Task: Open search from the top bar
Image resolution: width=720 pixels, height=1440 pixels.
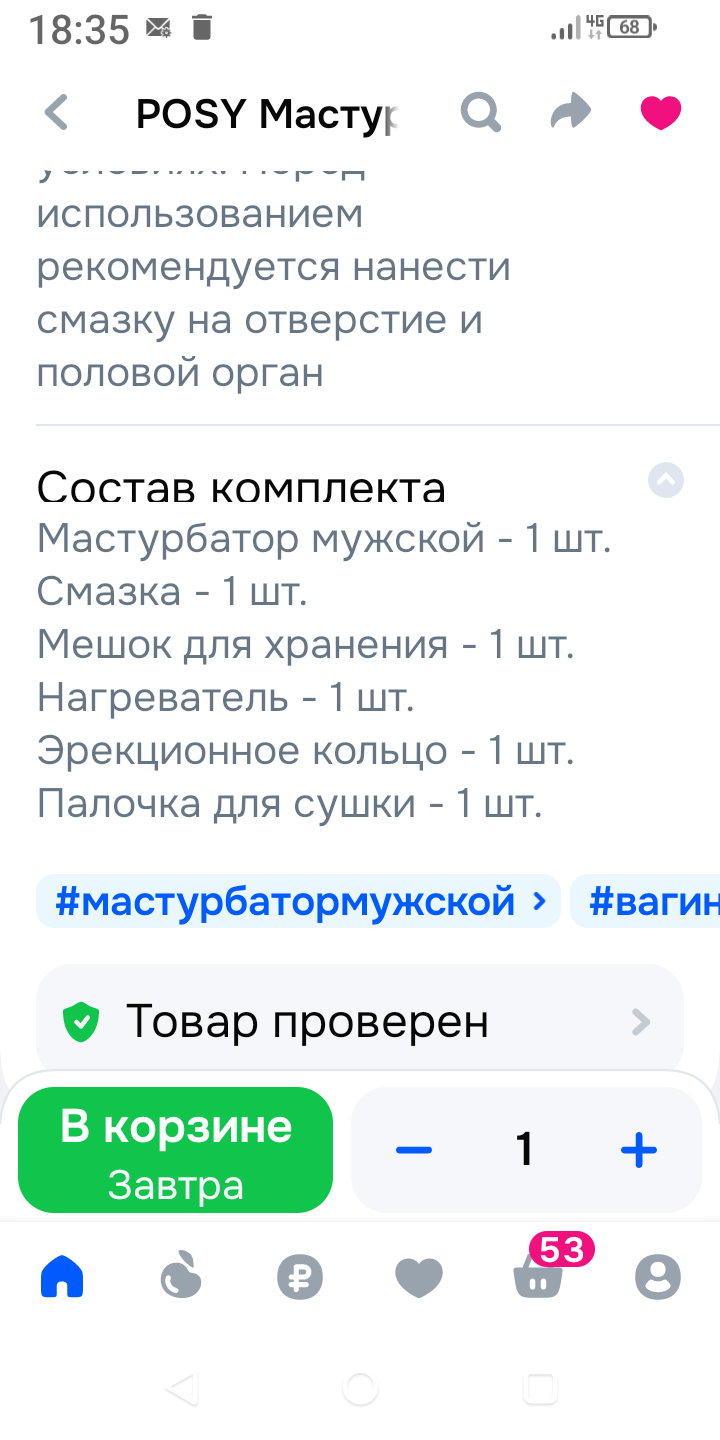Action: pyautogui.click(x=480, y=113)
